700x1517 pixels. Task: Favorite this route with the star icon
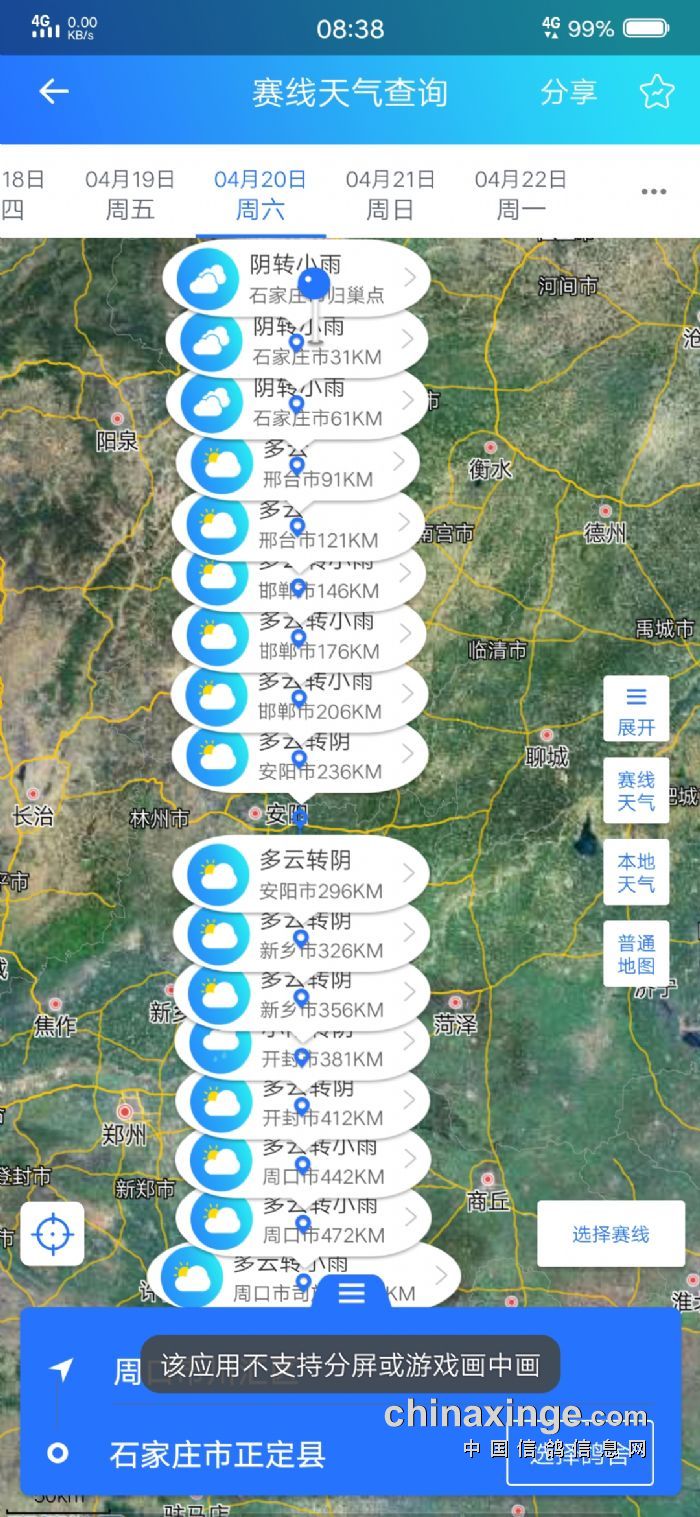pyautogui.click(x=657, y=92)
